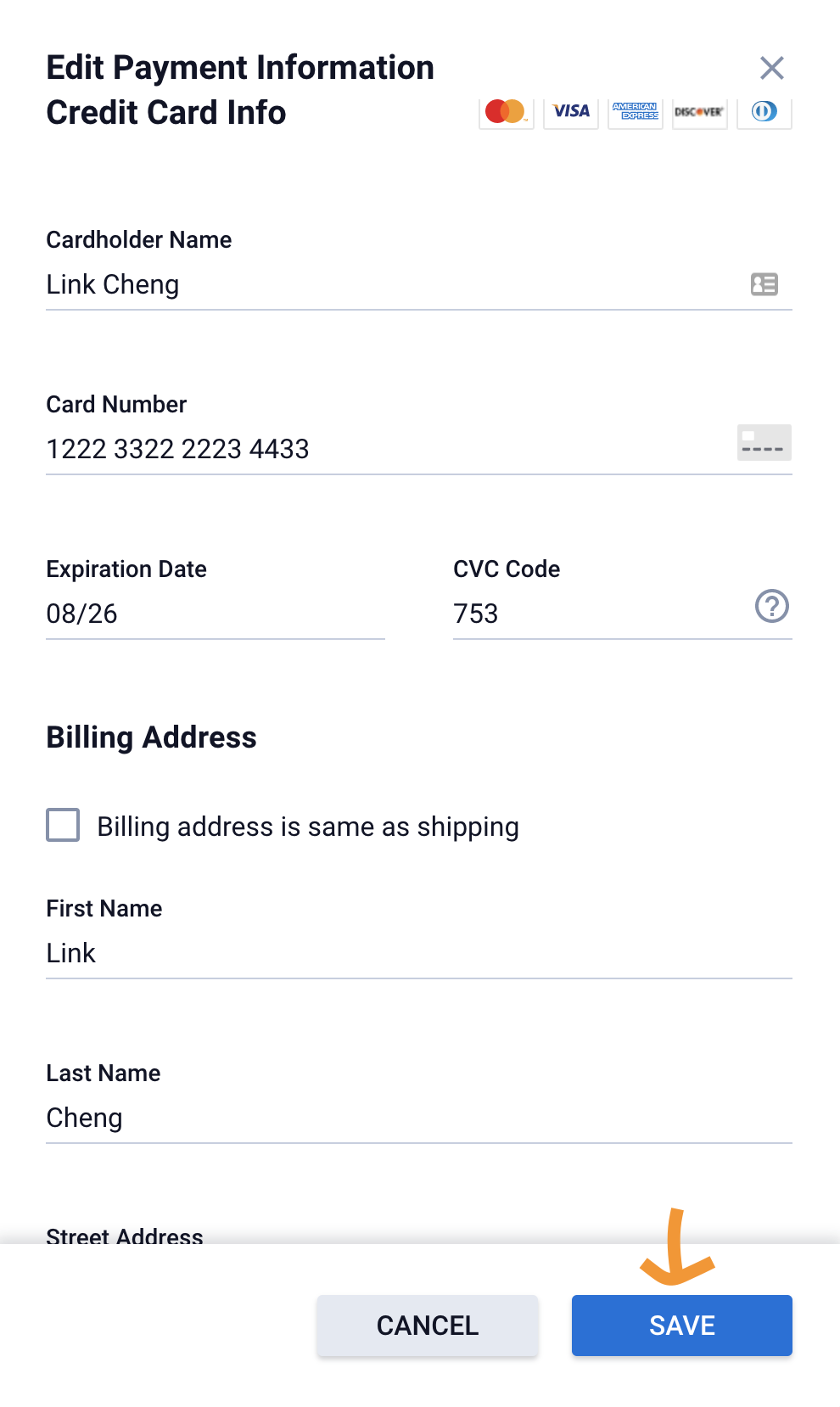The width and height of the screenshot is (840, 1407).
Task: Click the Last Name field containing Cheng
Action: 339,1118
